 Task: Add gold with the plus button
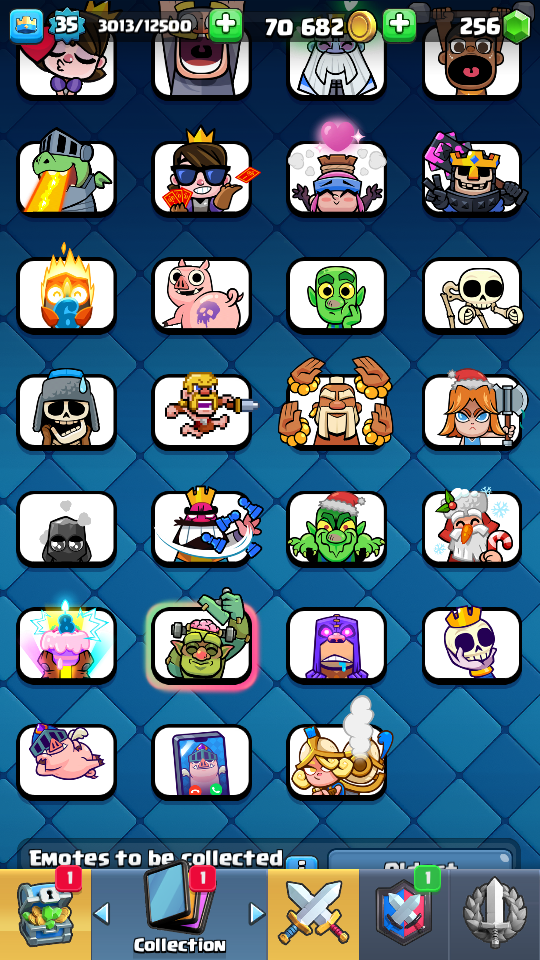click(399, 25)
